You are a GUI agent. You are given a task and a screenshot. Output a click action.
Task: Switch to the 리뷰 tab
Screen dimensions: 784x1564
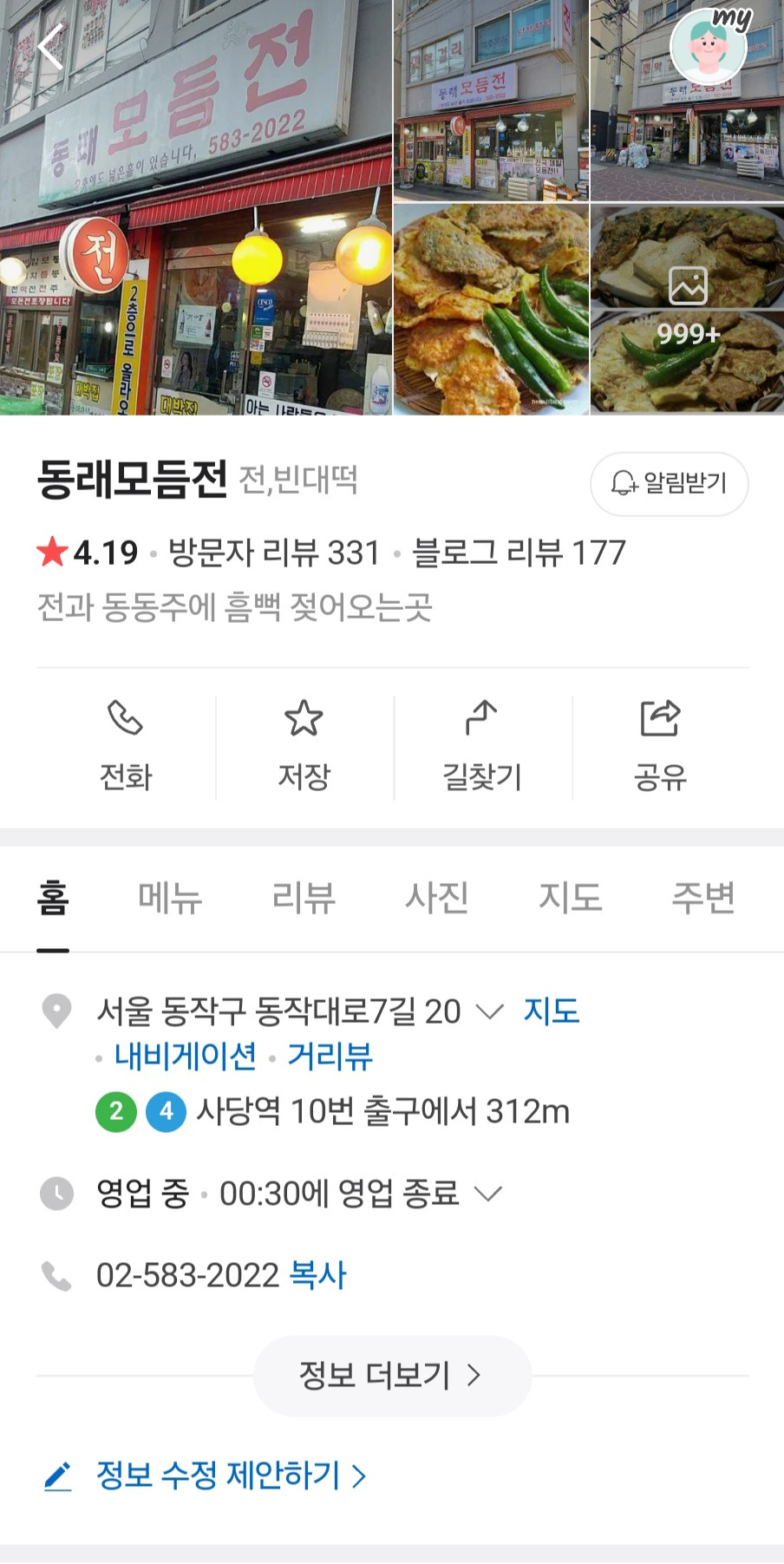(x=304, y=897)
